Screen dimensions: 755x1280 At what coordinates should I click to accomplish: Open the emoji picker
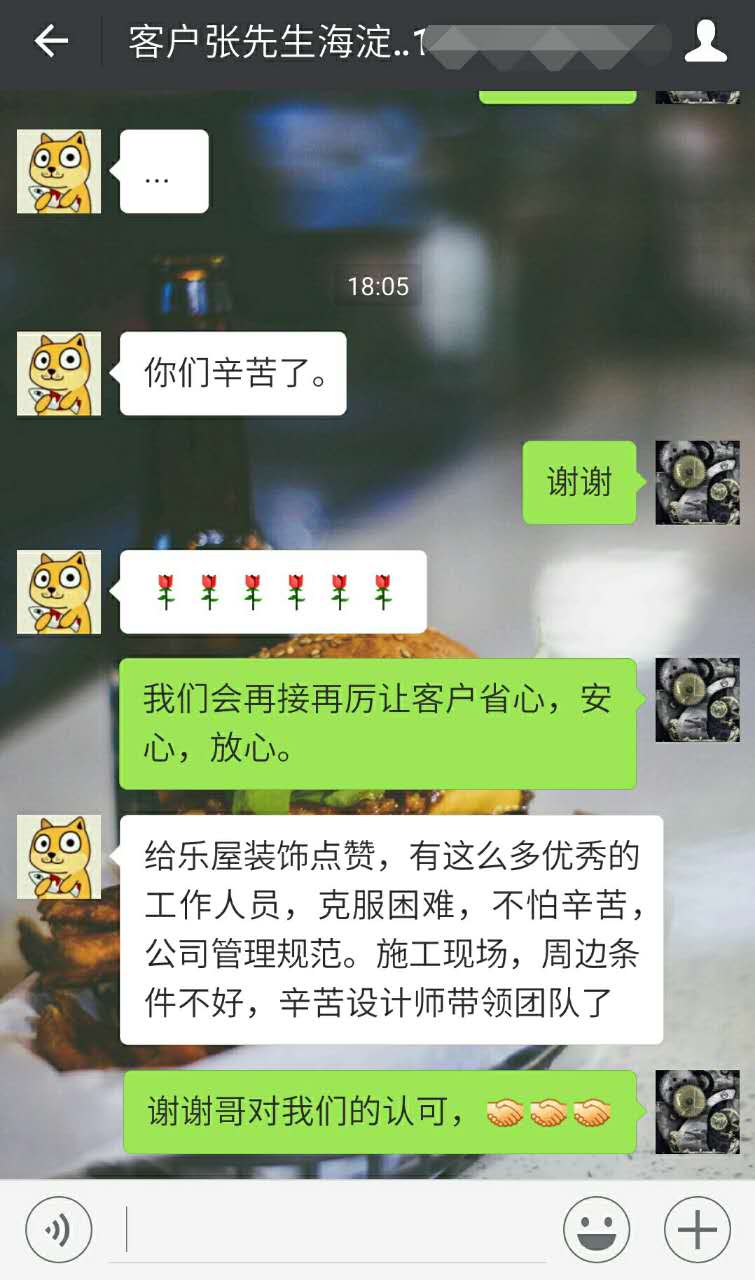[597, 1230]
